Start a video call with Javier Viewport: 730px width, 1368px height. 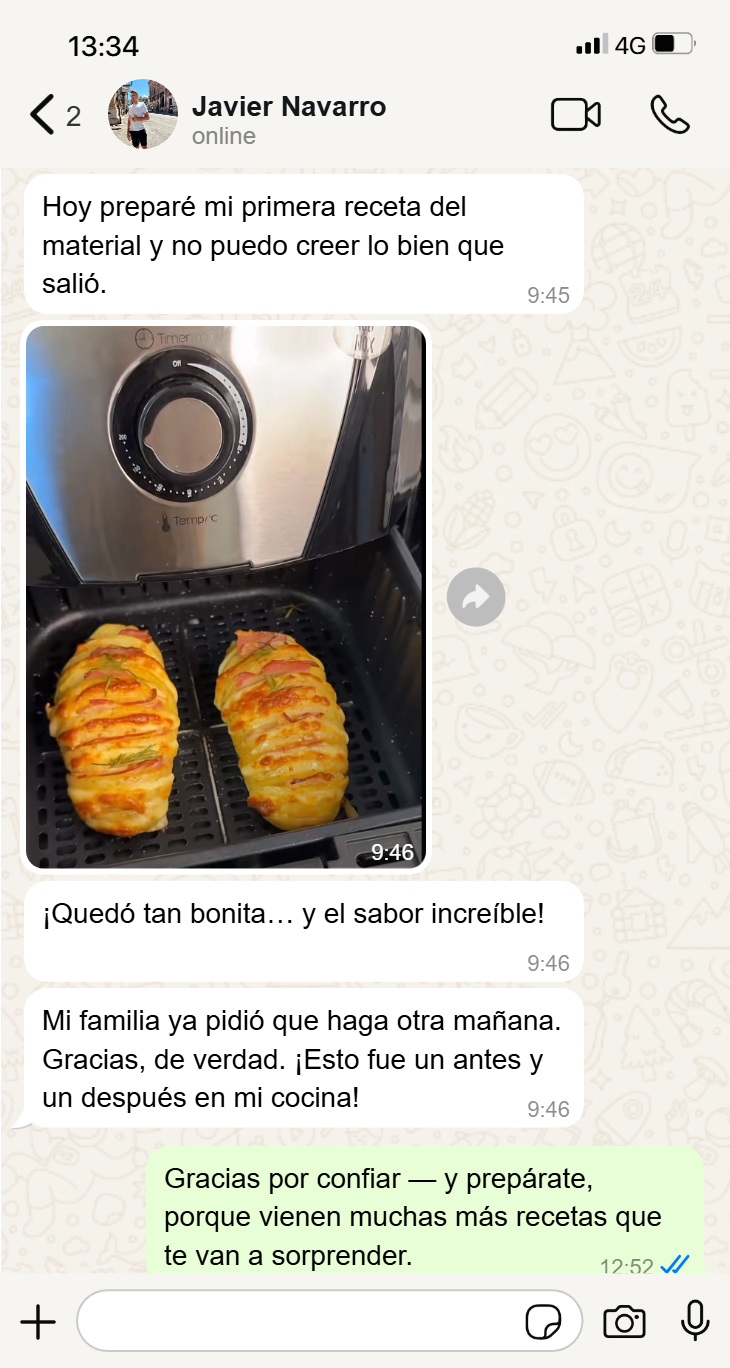point(576,115)
